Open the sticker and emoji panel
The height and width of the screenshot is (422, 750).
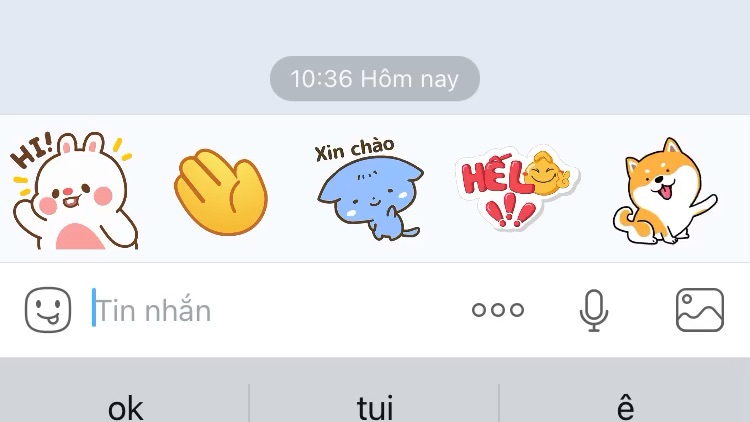pos(48,310)
